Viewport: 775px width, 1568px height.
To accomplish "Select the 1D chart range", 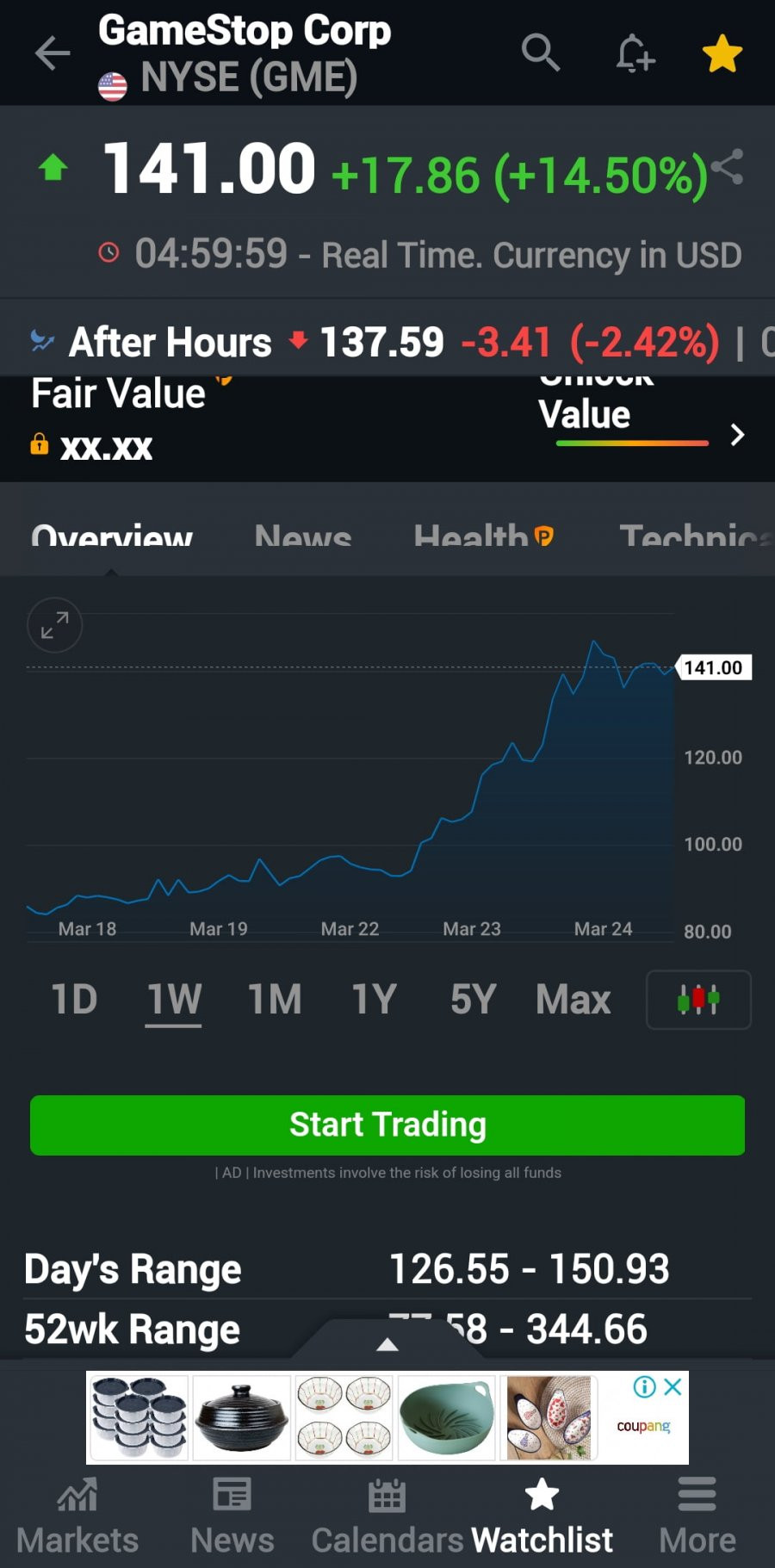I will point(74,1000).
